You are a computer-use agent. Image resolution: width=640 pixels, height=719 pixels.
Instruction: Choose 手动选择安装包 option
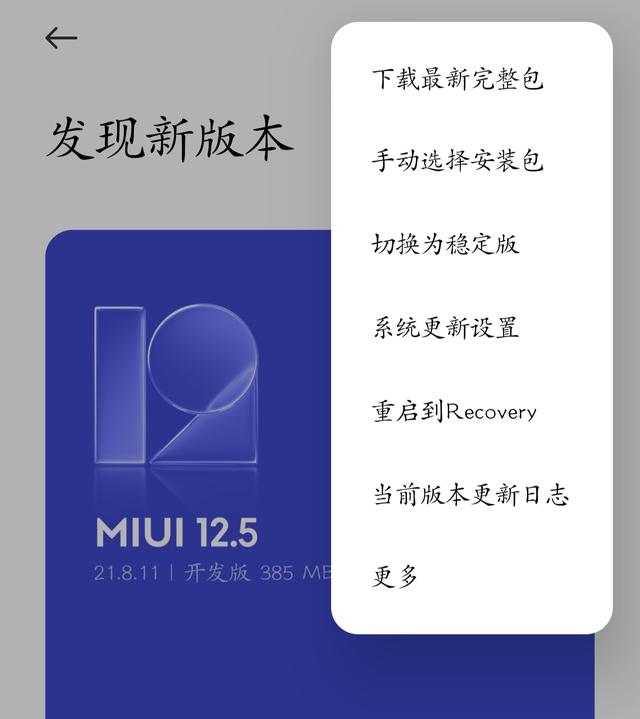[x=457, y=161]
